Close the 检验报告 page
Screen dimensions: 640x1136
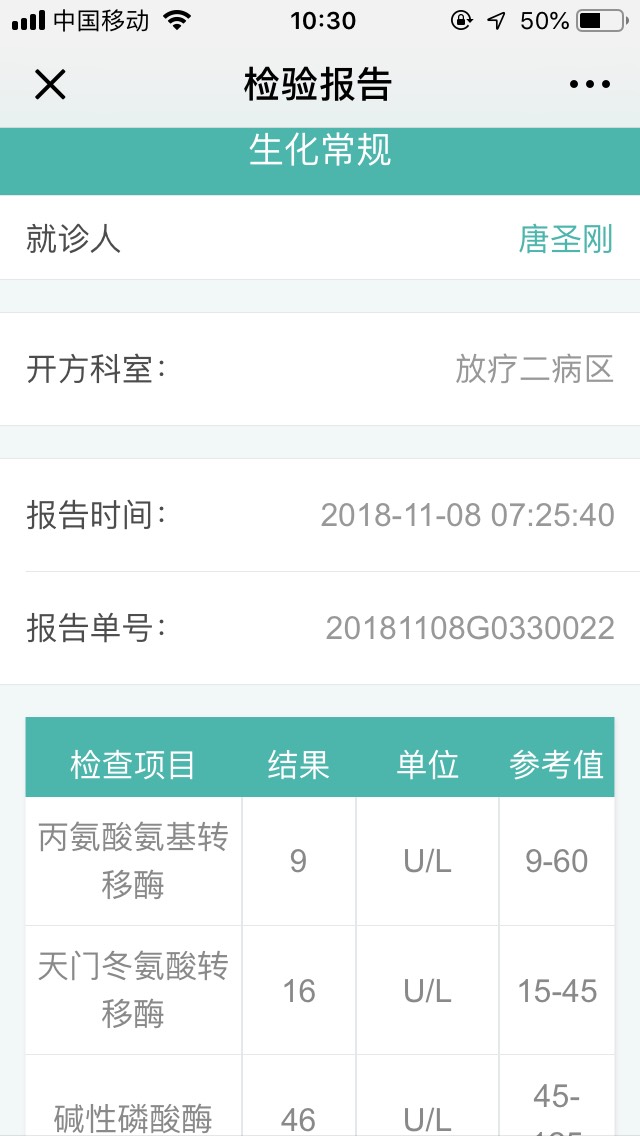point(49,85)
